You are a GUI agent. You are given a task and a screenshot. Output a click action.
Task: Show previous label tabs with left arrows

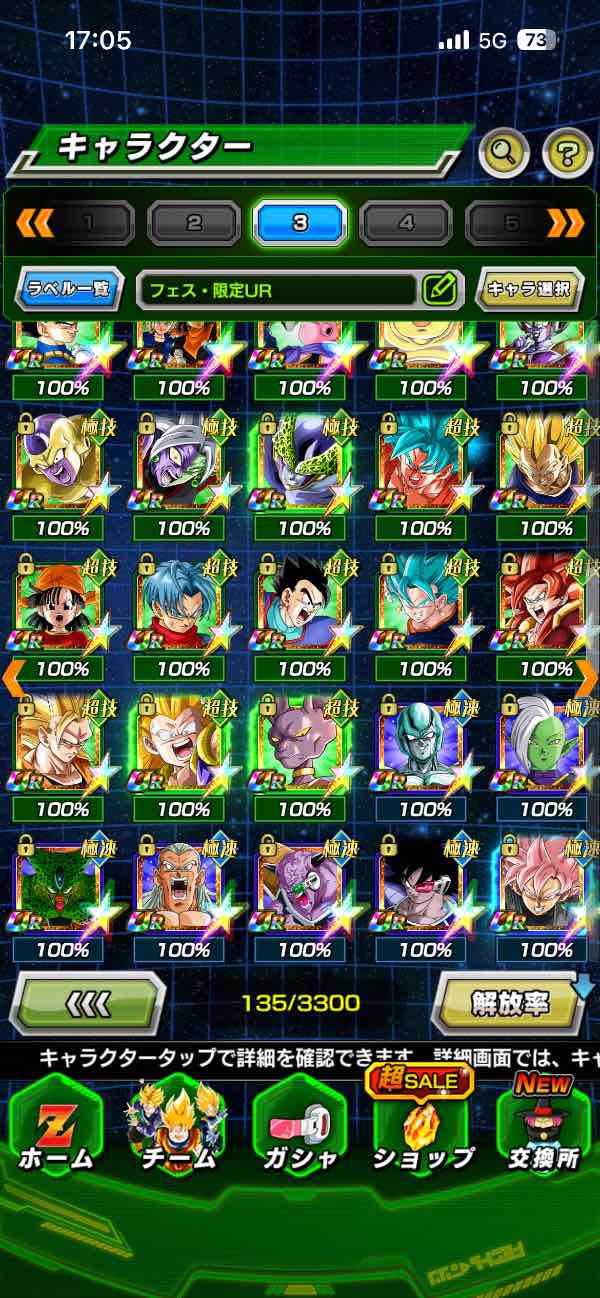coord(34,222)
